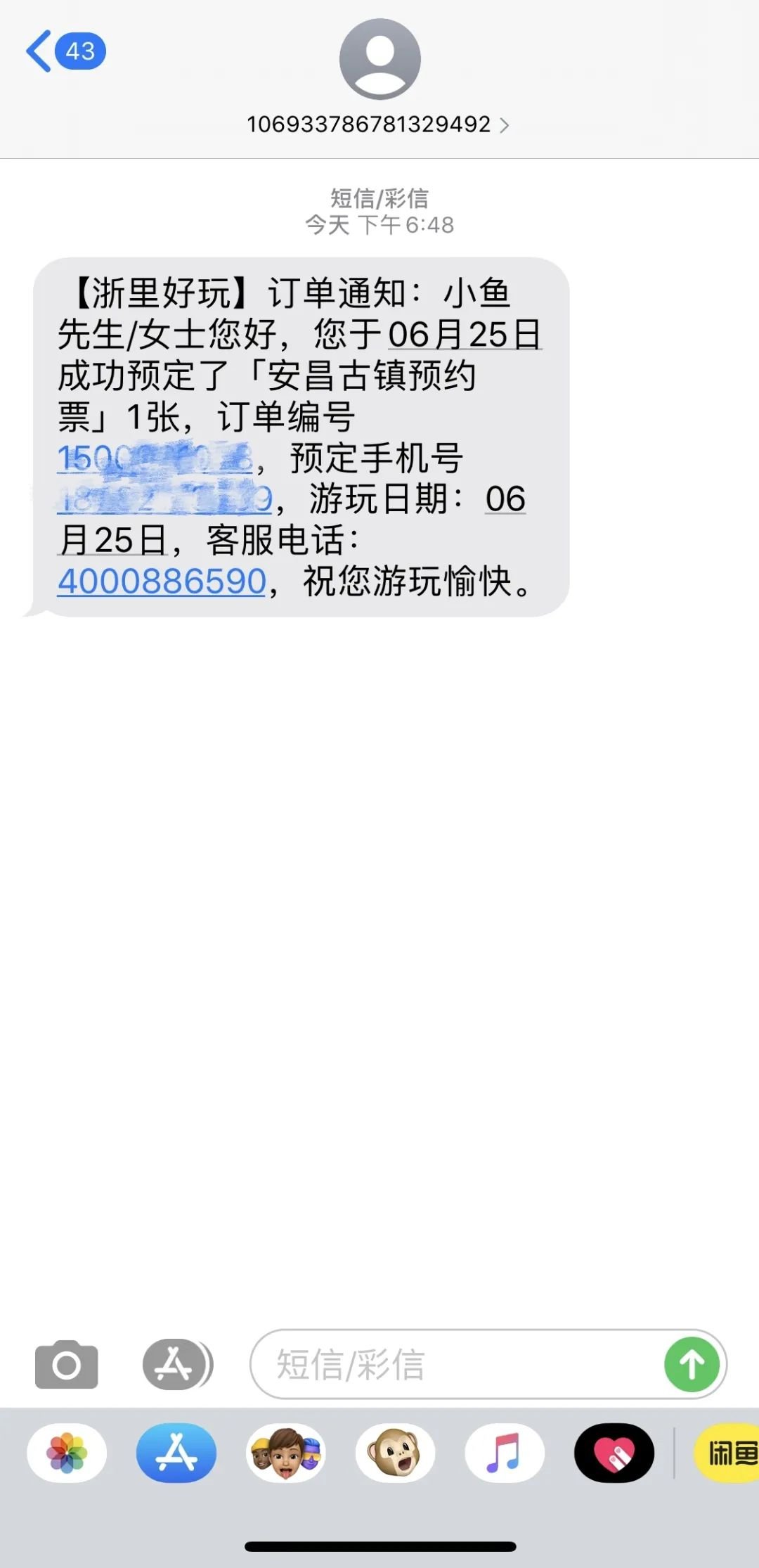
Task: Open Memoji stickers
Action: [286, 1453]
